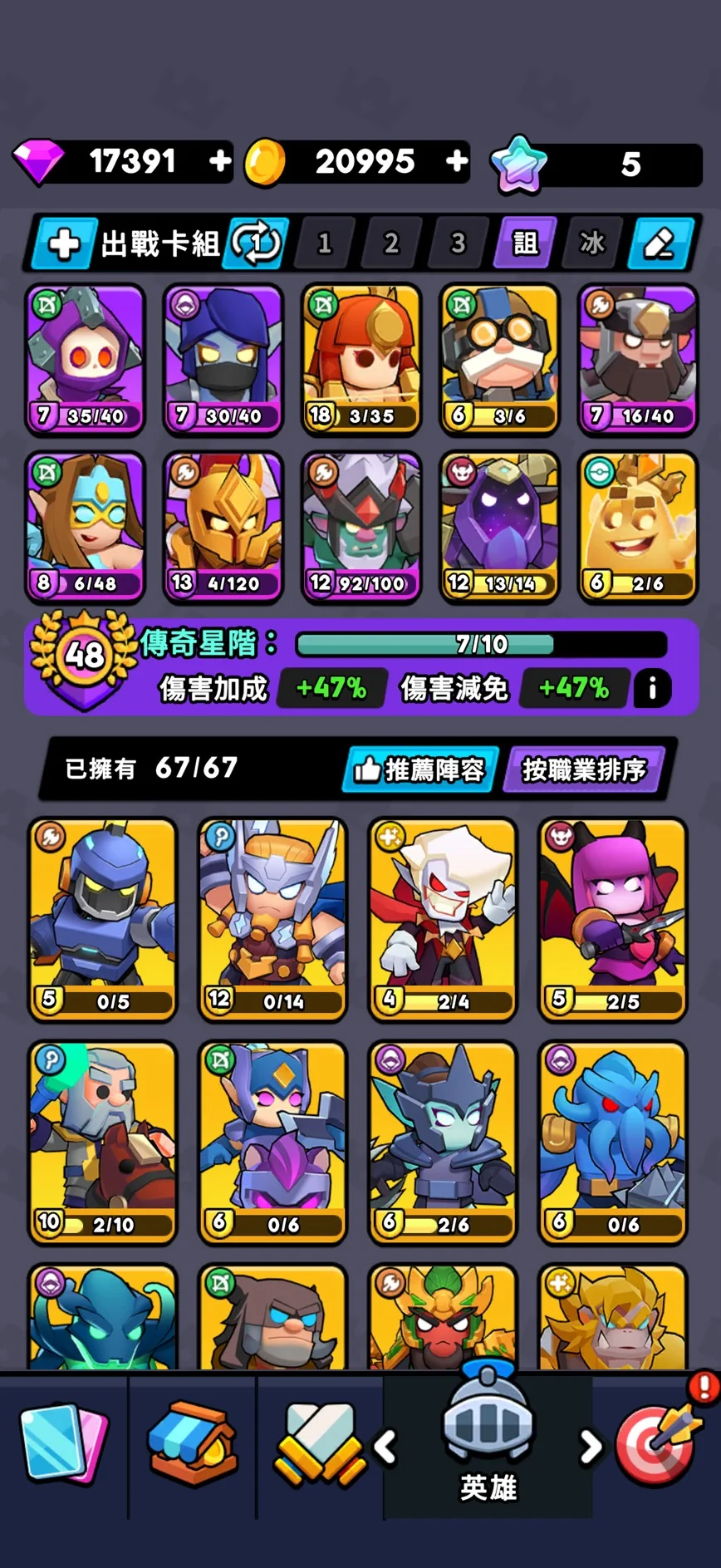Select the 詛 deck tab
Viewport: 721px width, 1568px height.
525,243
